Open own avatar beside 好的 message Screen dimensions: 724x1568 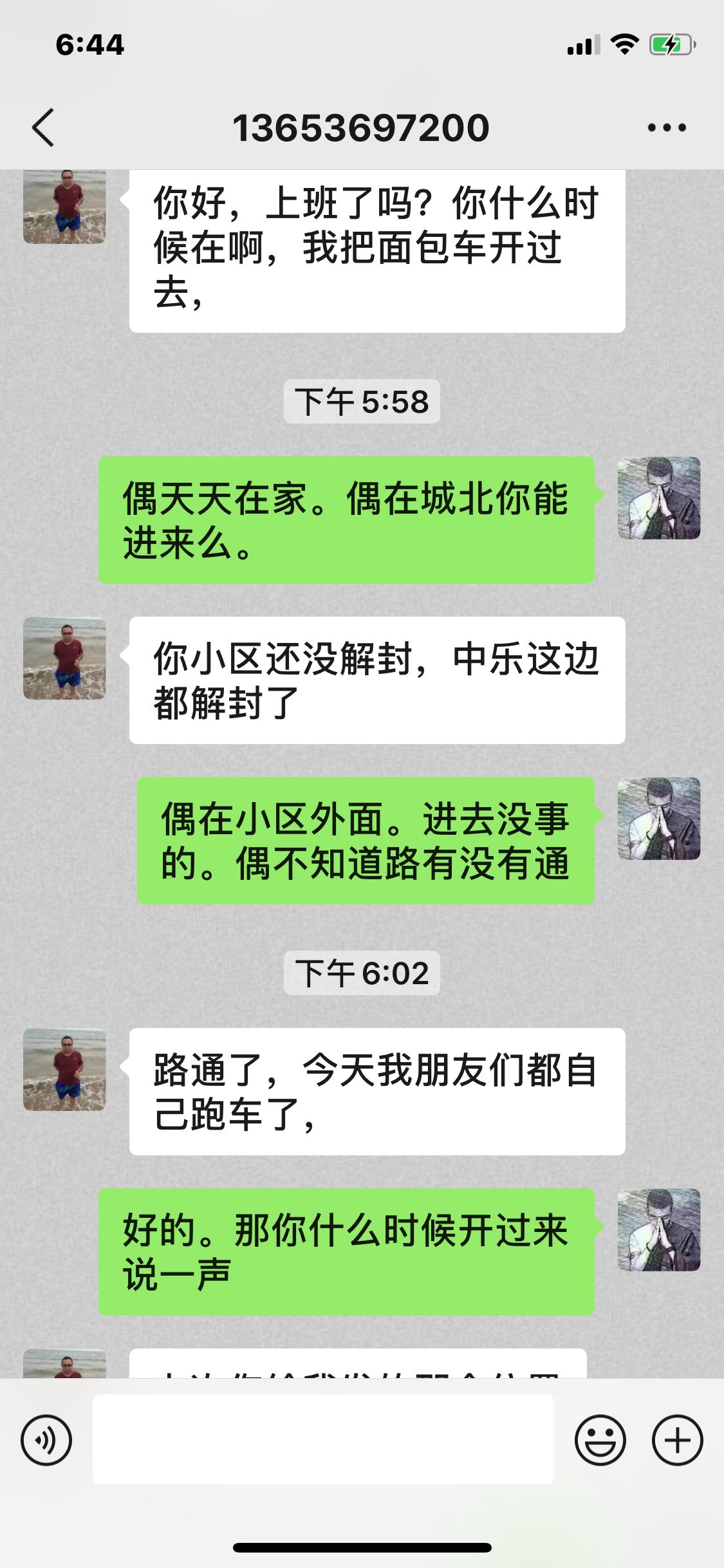click(x=659, y=1230)
